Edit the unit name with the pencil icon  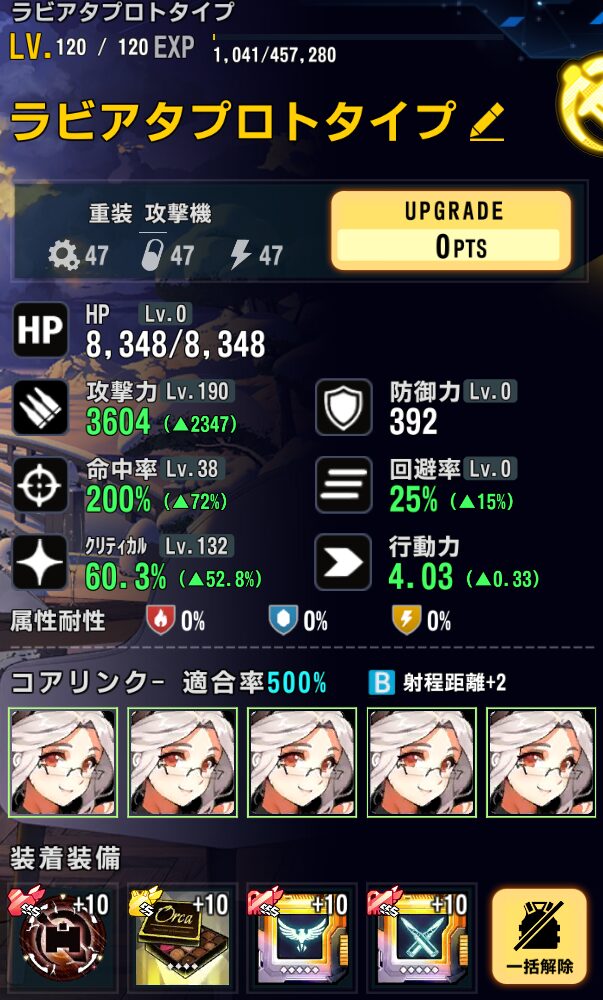tap(487, 123)
